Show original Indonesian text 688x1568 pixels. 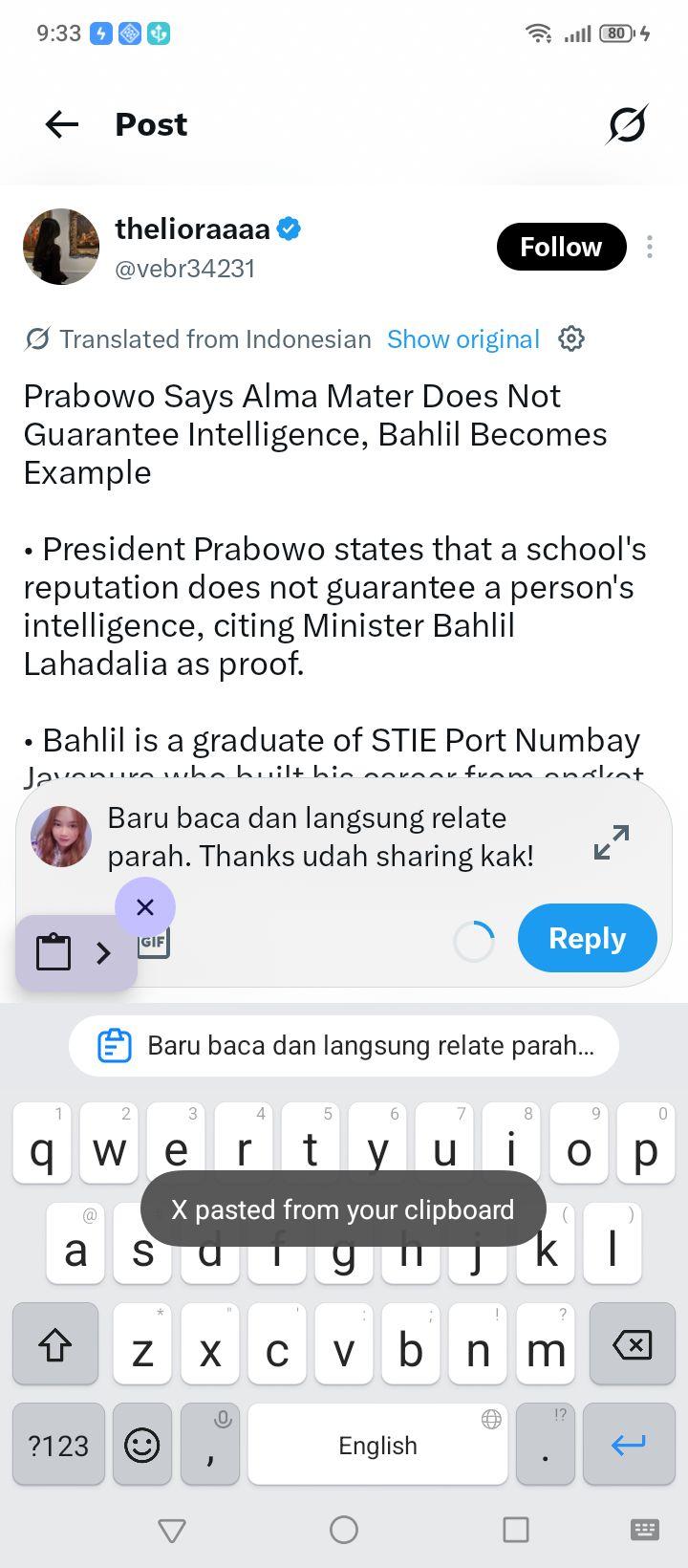[x=463, y=339]
